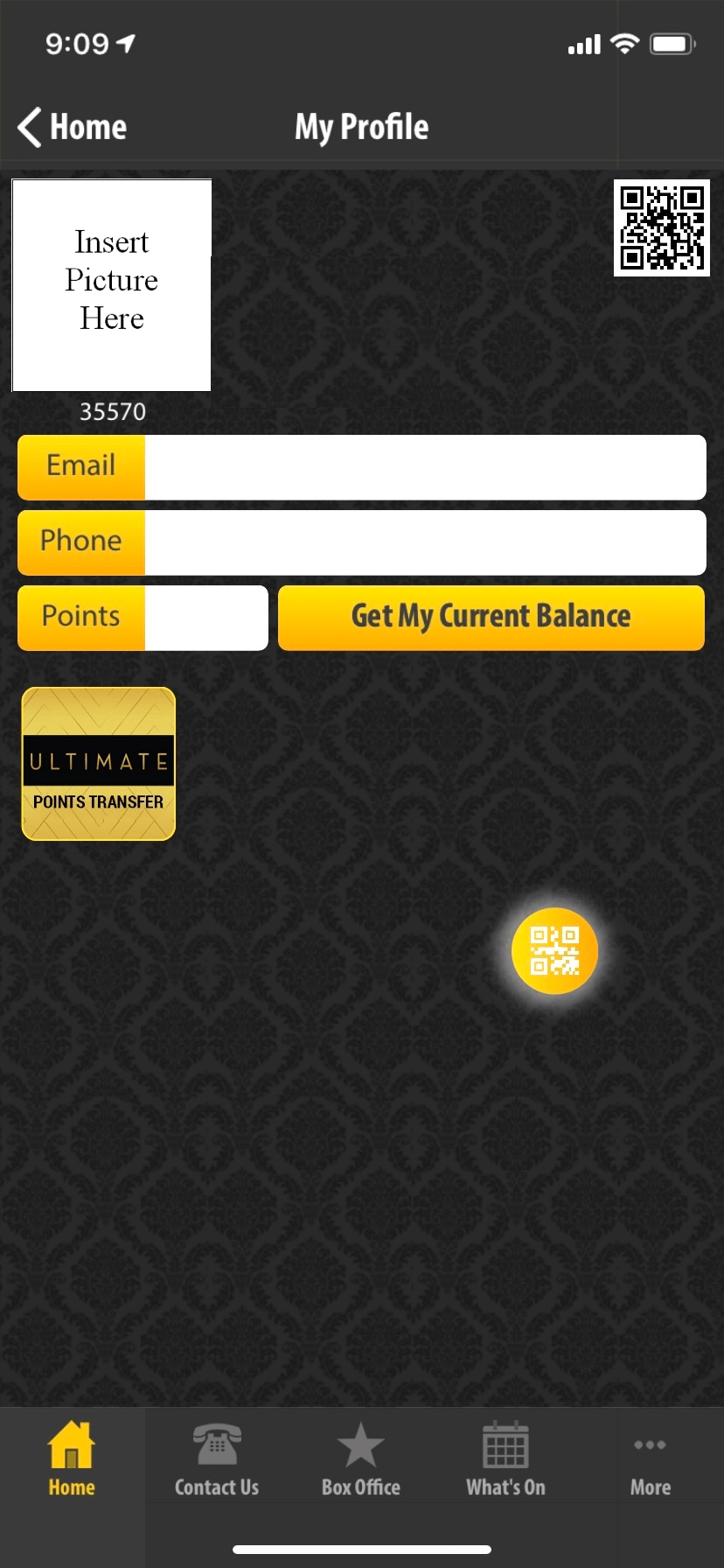Open Ultimate Points Transfer
Viewport: 724px width, 1568px height.
pyautogui.click(x=99, y=764)
